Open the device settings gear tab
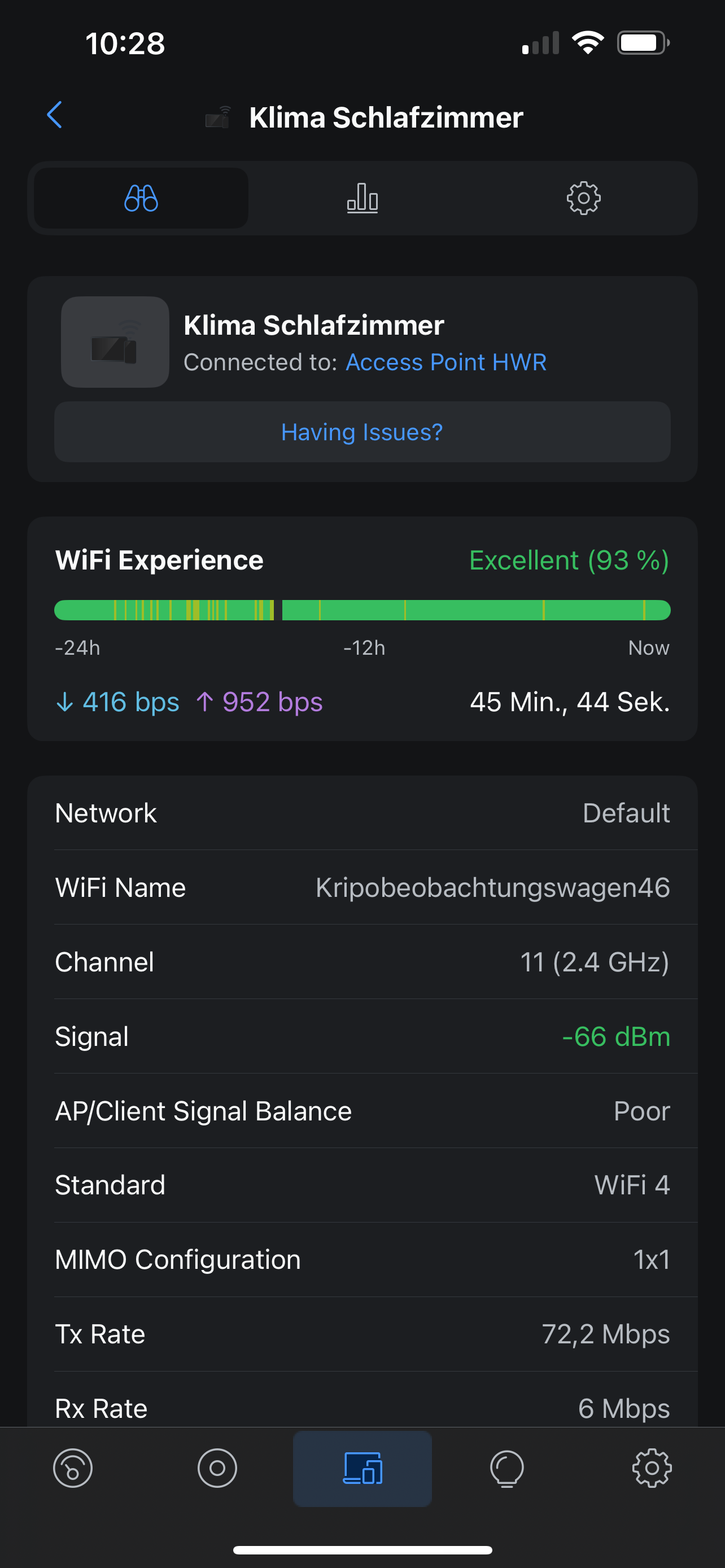The height and width of the screenshot is (1568, 725). [583, 199]
